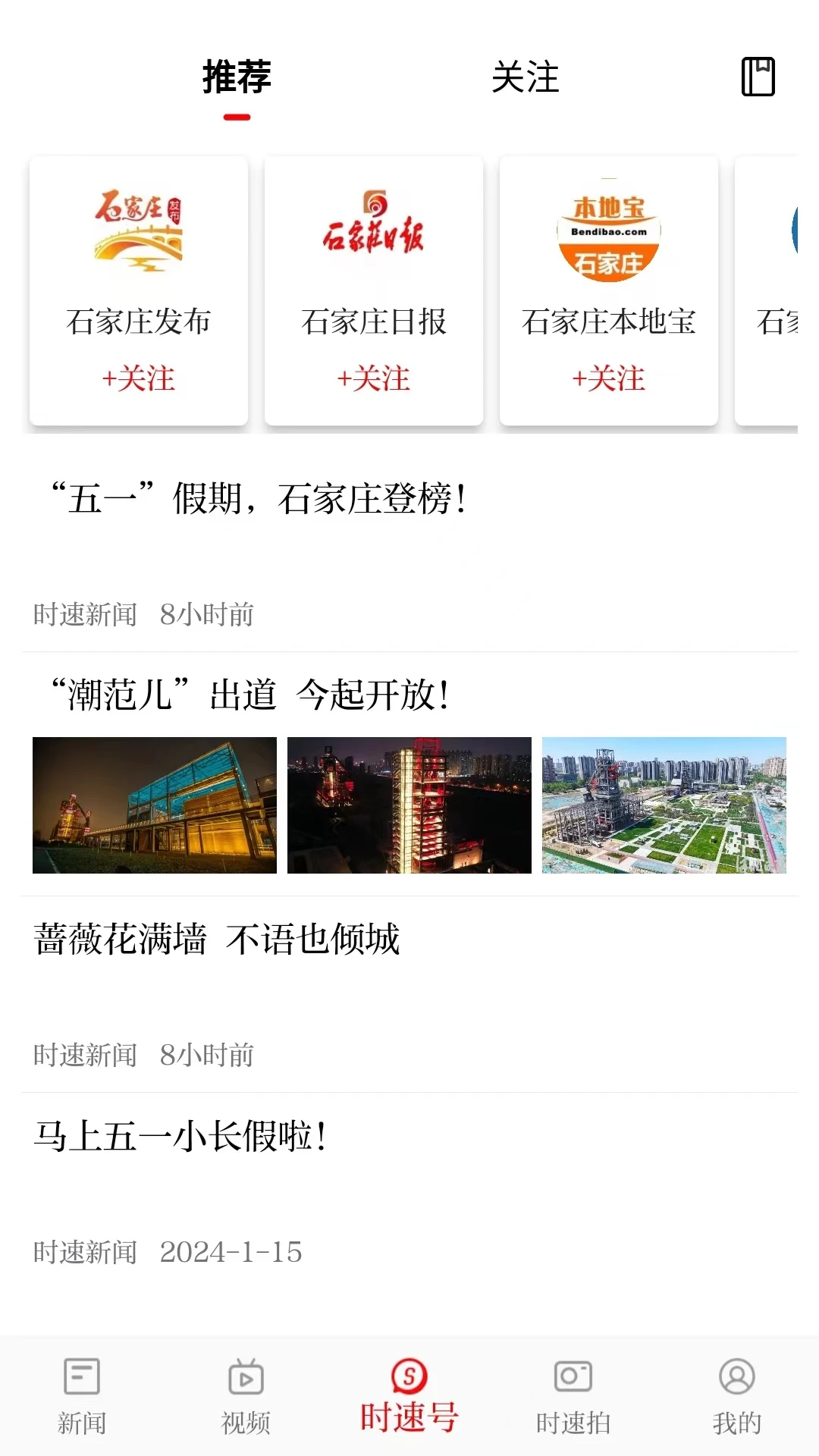Viewport: 819px width, 1456px height.
Task: Toggle follow on 石家庄日报 account
Action: click(373, 379)
